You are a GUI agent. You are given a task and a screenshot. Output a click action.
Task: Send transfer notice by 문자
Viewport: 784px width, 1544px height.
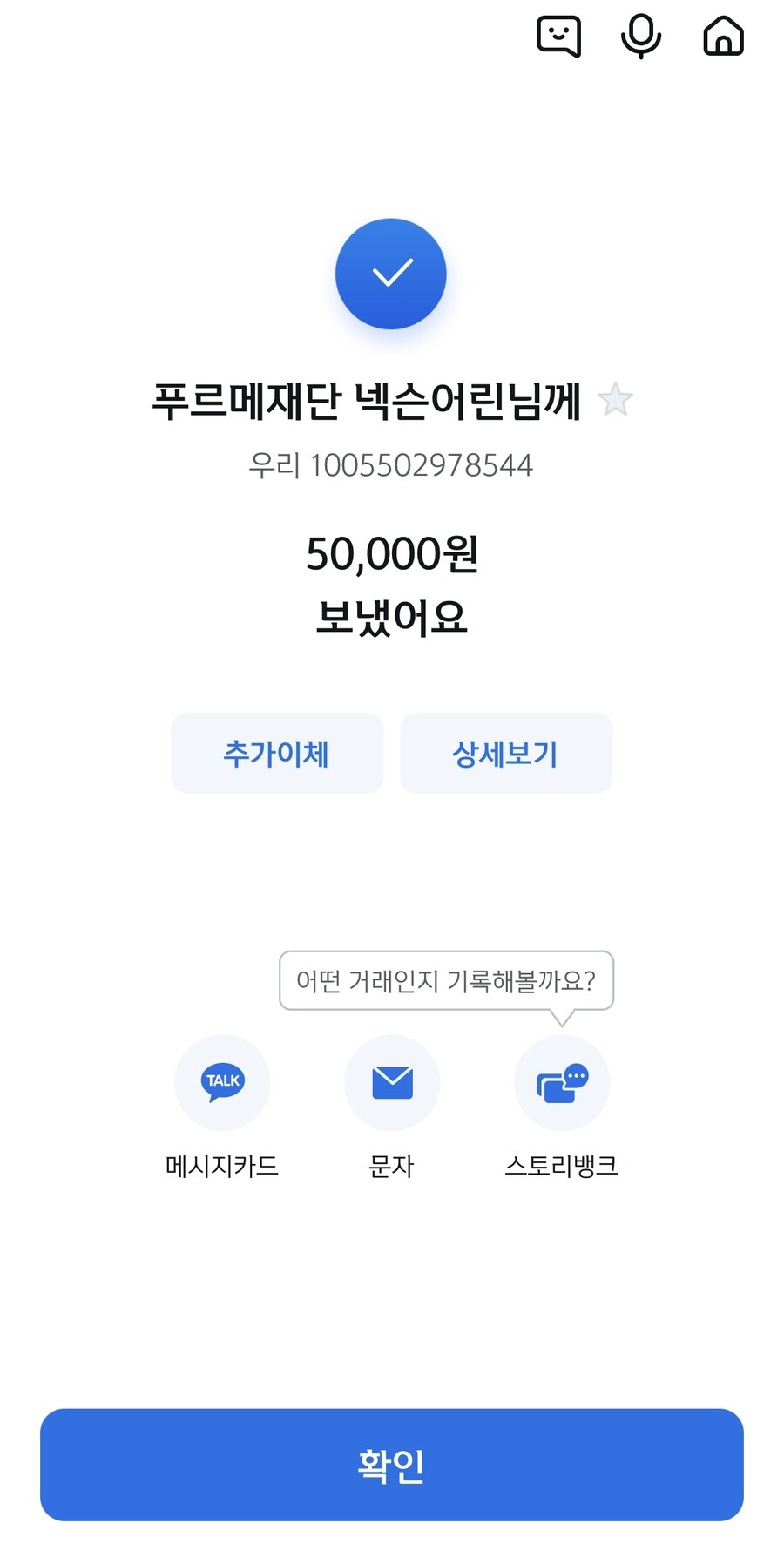point(392,1083)
